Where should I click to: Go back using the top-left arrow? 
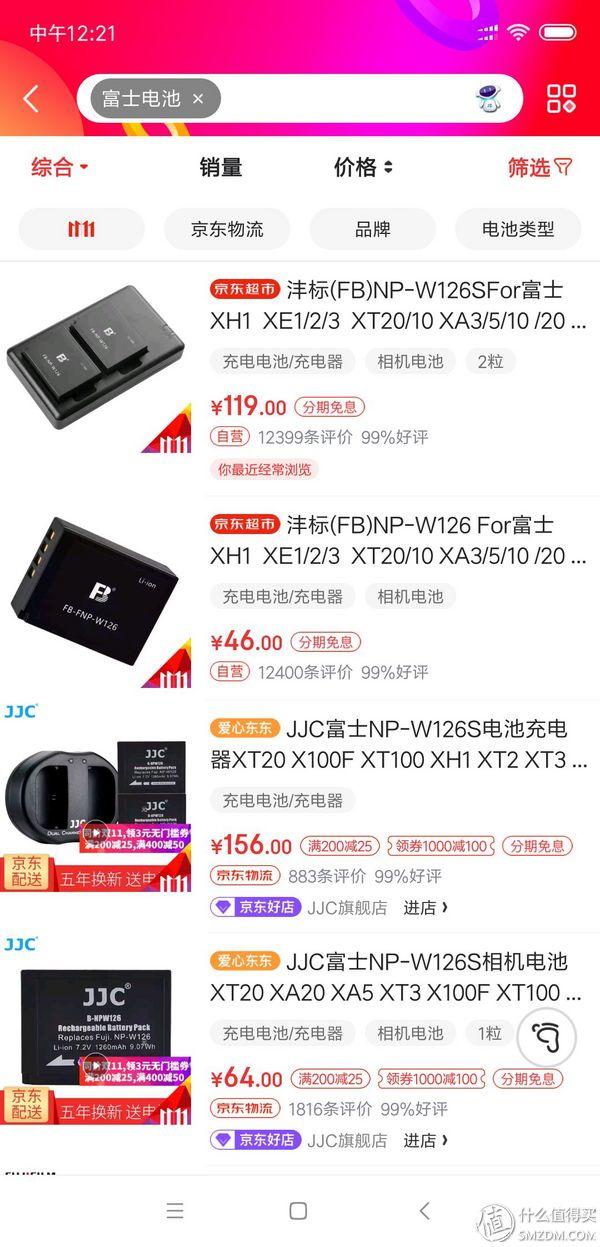[31, 98]
